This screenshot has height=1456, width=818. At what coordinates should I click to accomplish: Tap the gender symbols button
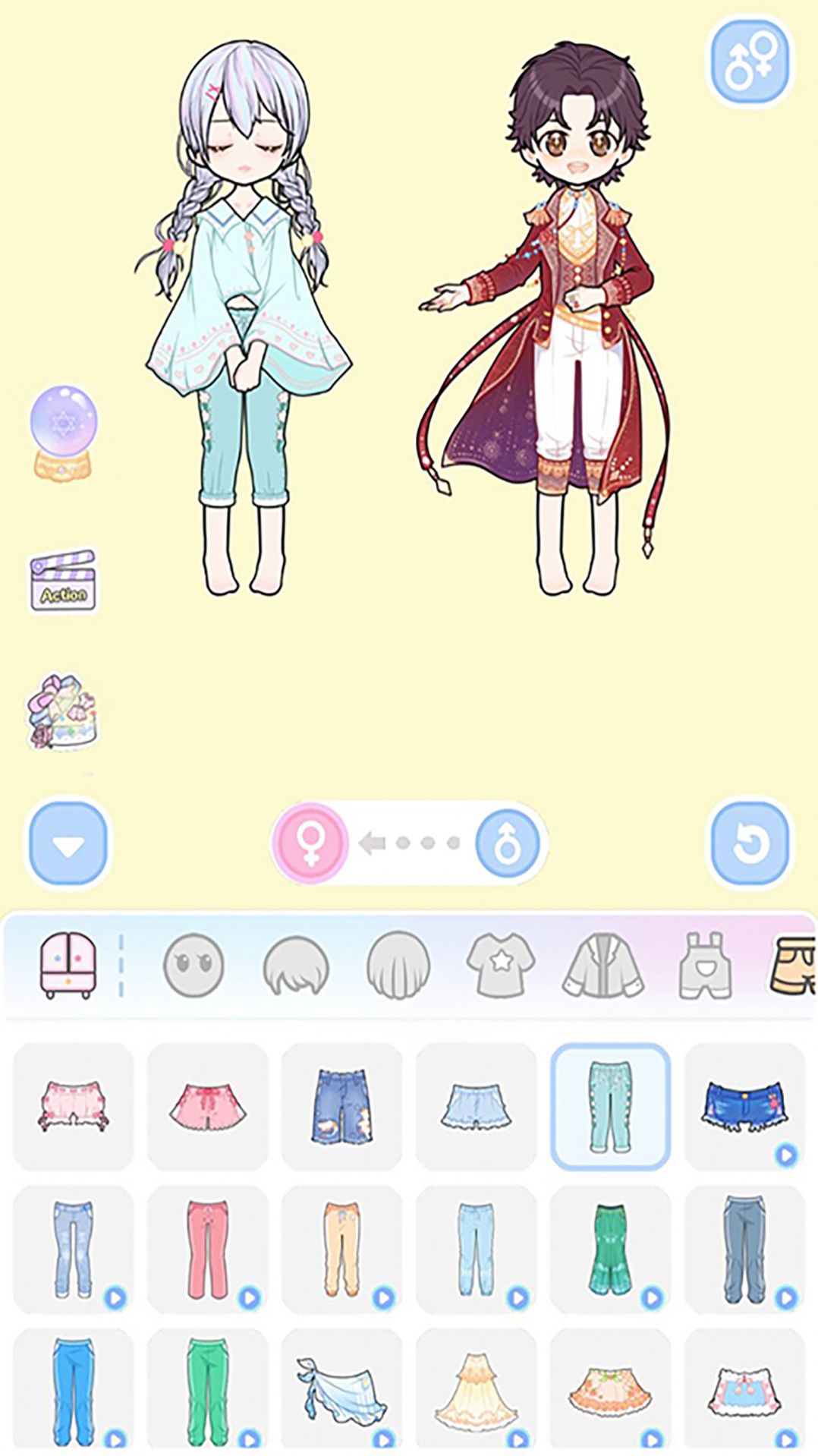[750, 61]
